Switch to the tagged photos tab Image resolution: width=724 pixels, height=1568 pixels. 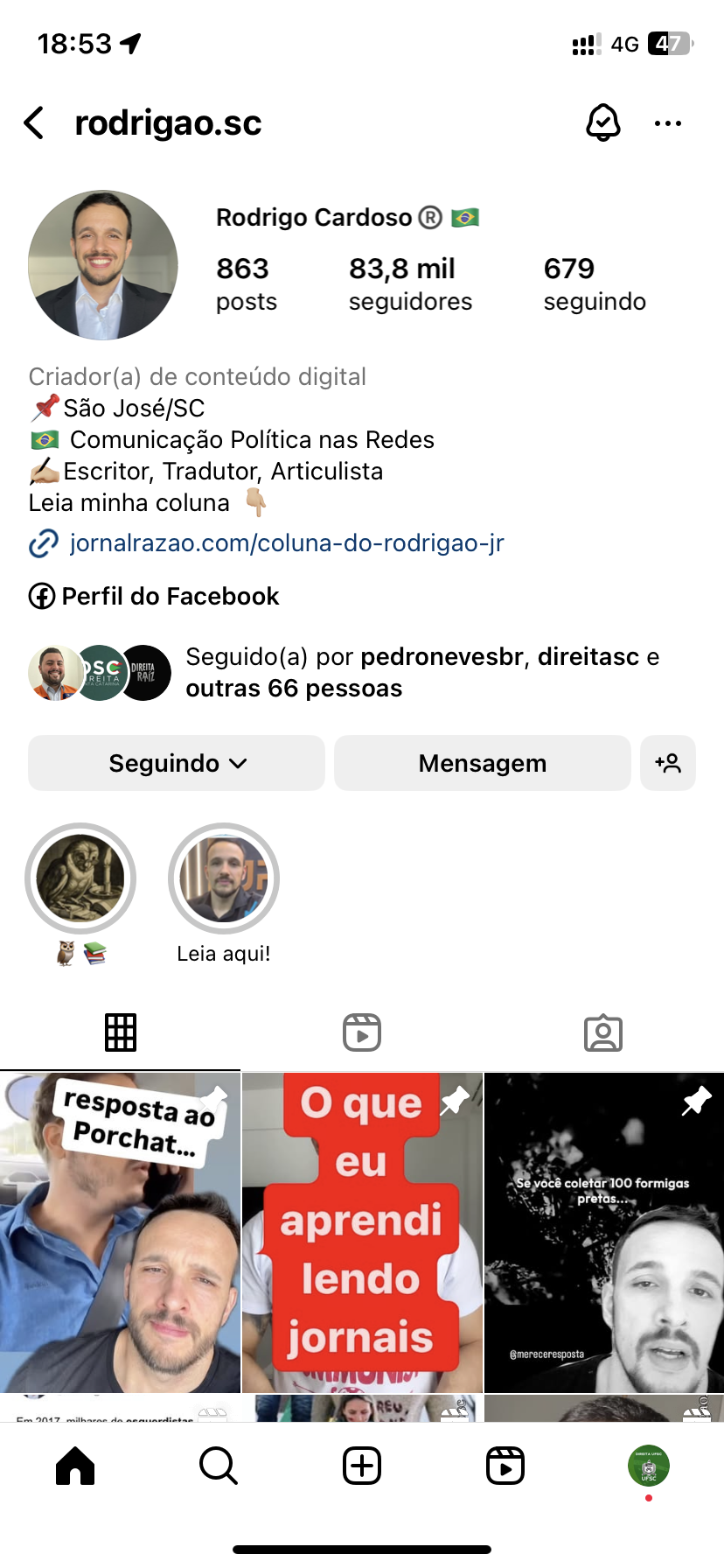(x=603, y=1032)
